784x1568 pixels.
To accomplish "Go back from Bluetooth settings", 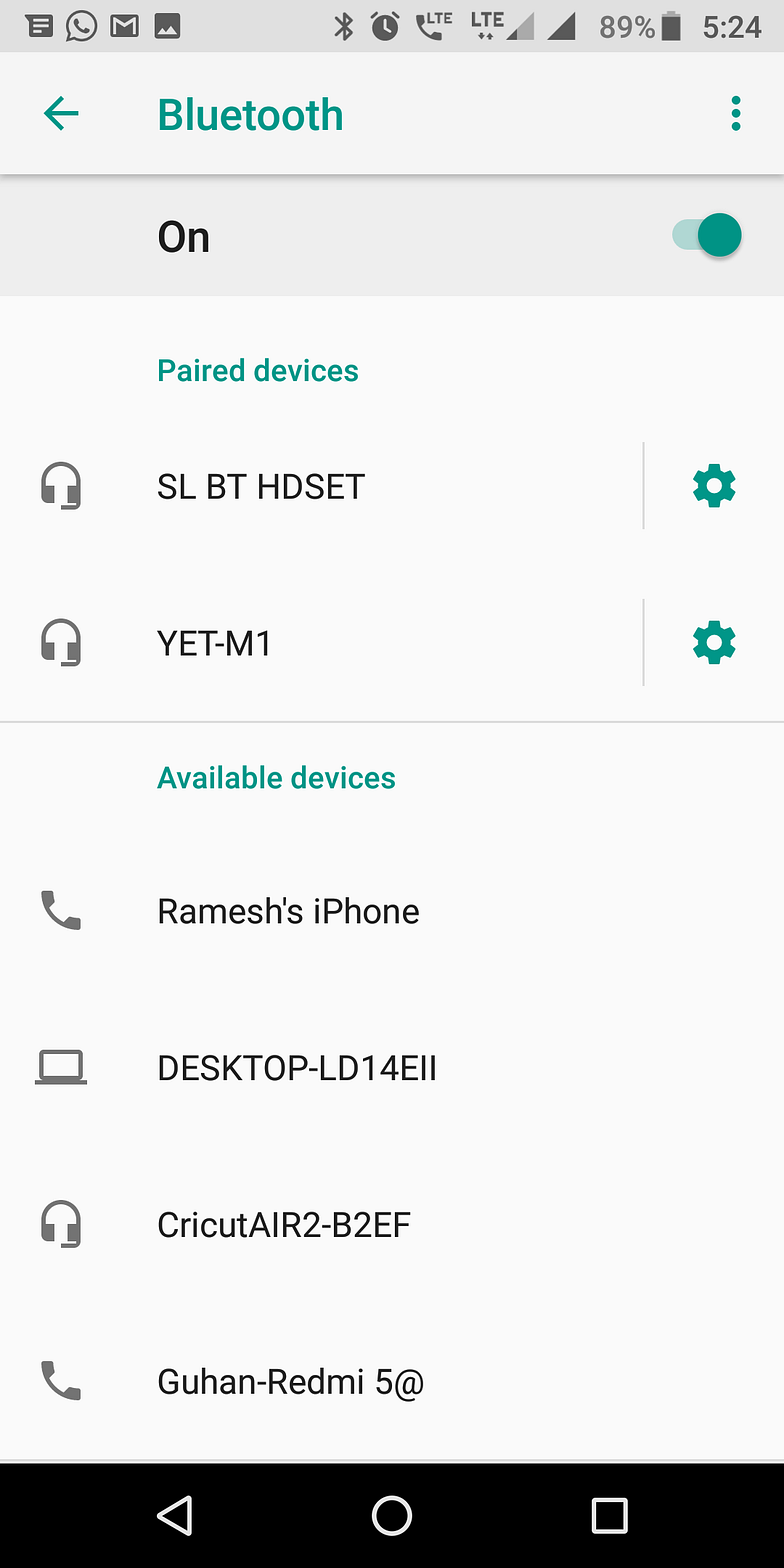I will pos(61,115).
